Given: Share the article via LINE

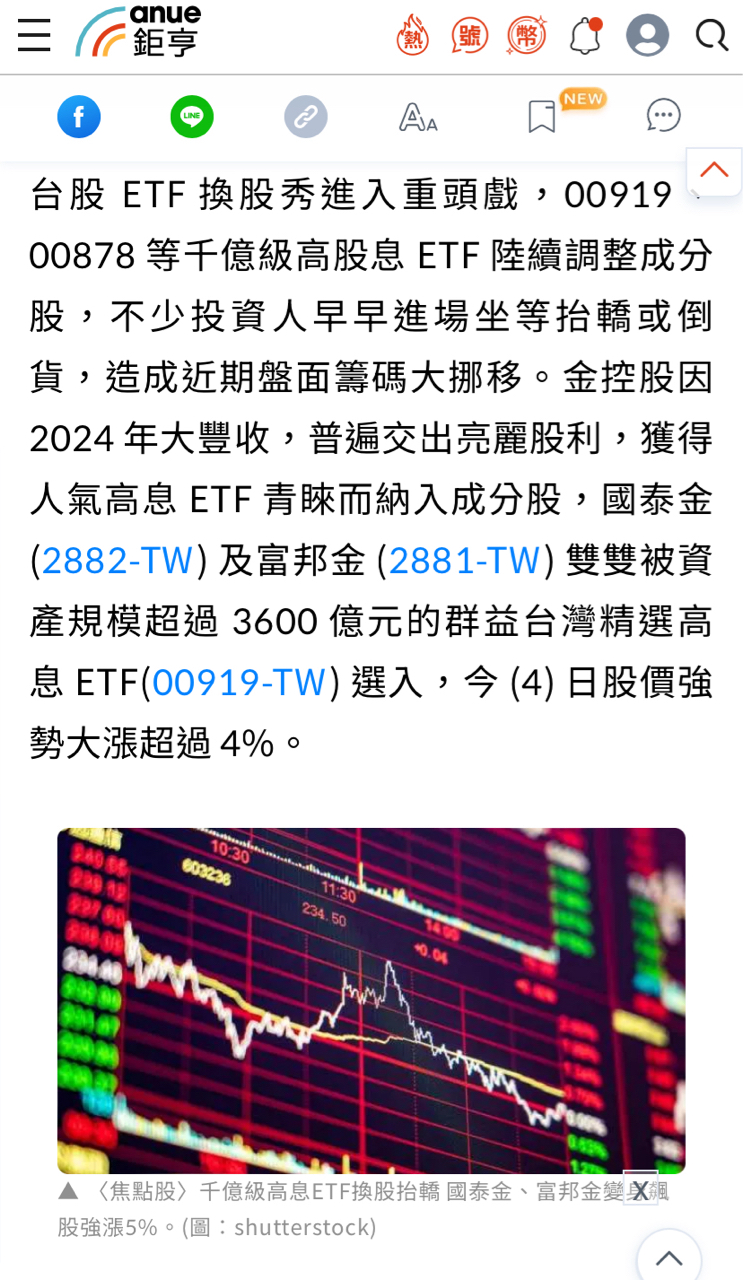Looking at the screenshot, I should 192,117.
